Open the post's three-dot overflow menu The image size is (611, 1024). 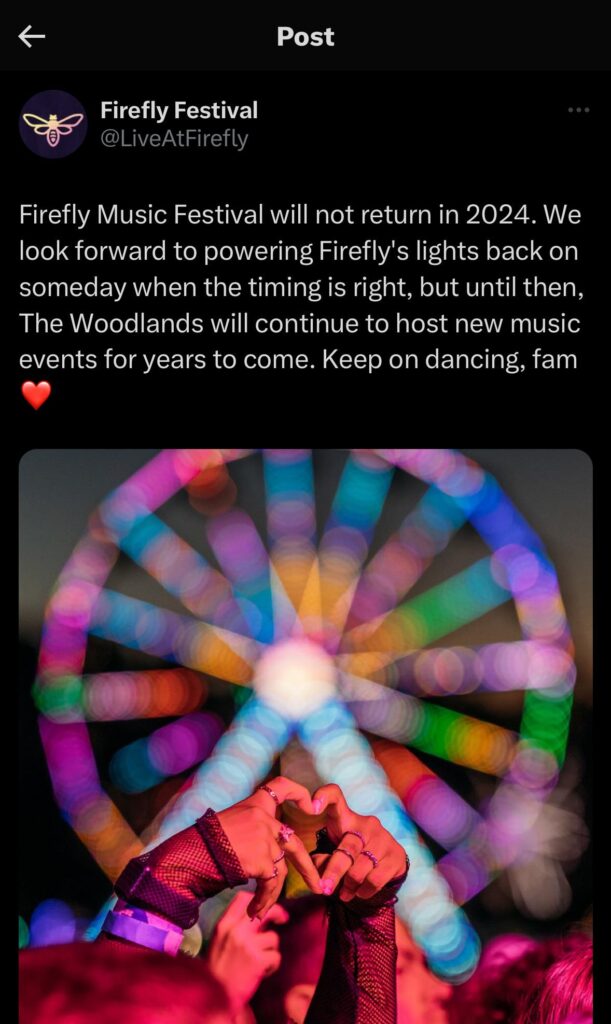[578, 110]
